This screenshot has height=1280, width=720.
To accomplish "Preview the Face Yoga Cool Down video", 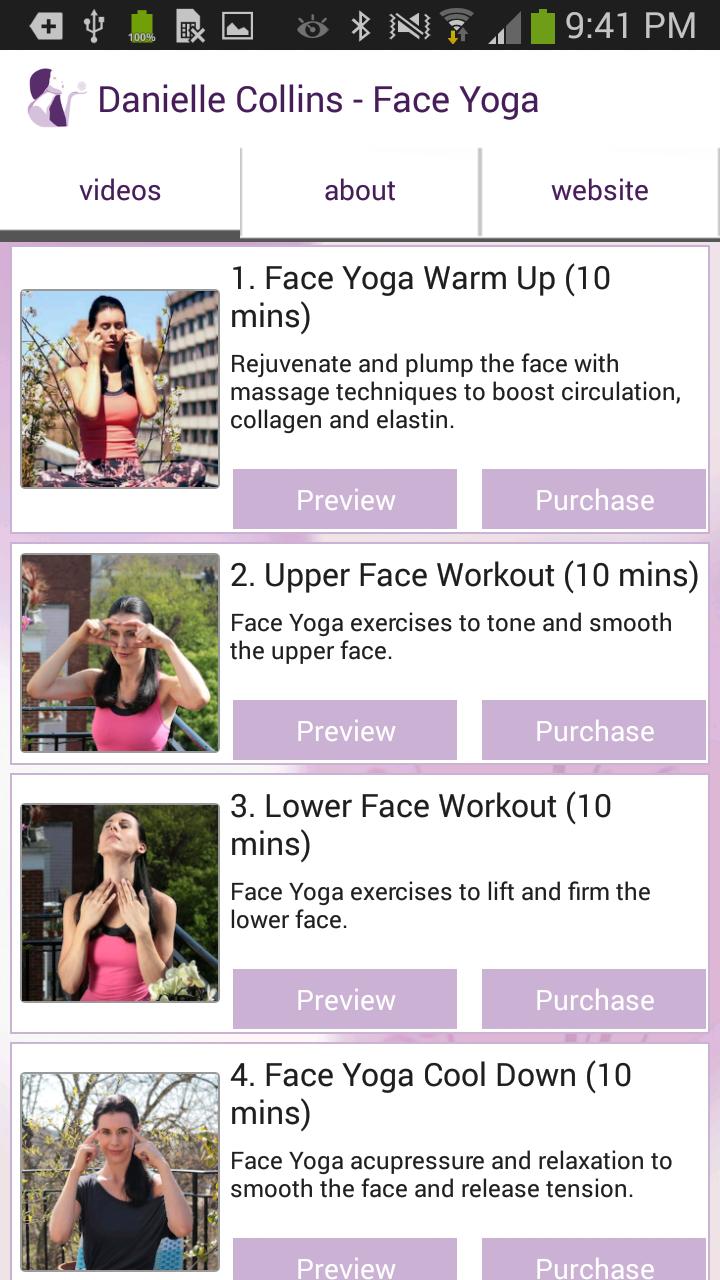I will pyautogui.click(x=345, y=1262).
